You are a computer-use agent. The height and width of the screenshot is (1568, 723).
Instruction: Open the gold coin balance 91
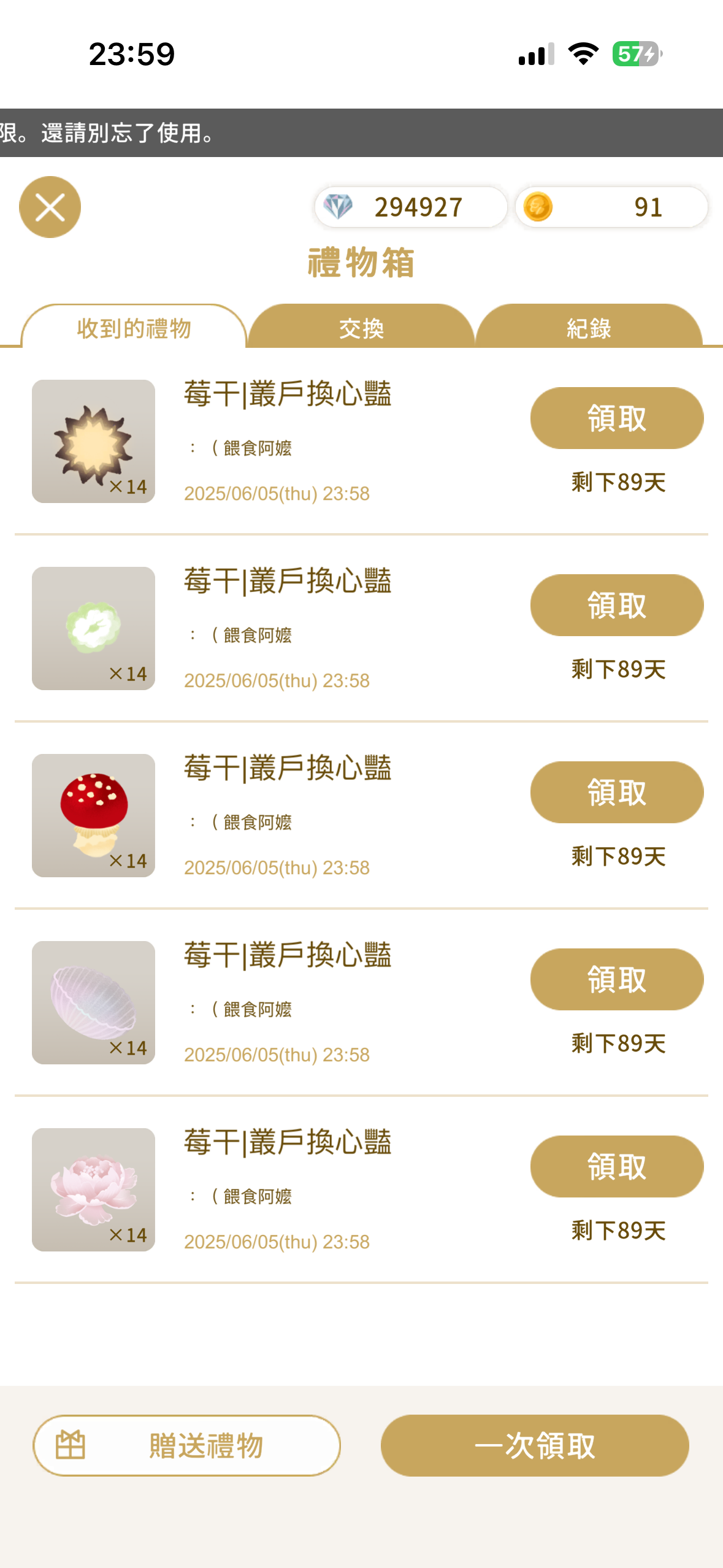611,207
